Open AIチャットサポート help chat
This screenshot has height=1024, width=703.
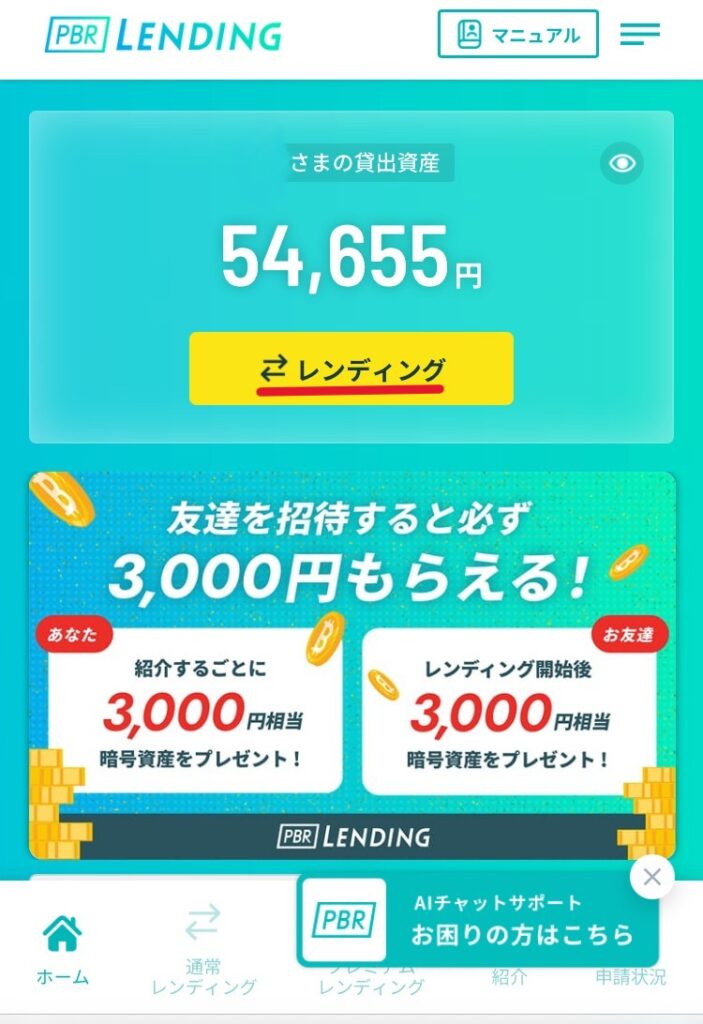tap(480, 921)
